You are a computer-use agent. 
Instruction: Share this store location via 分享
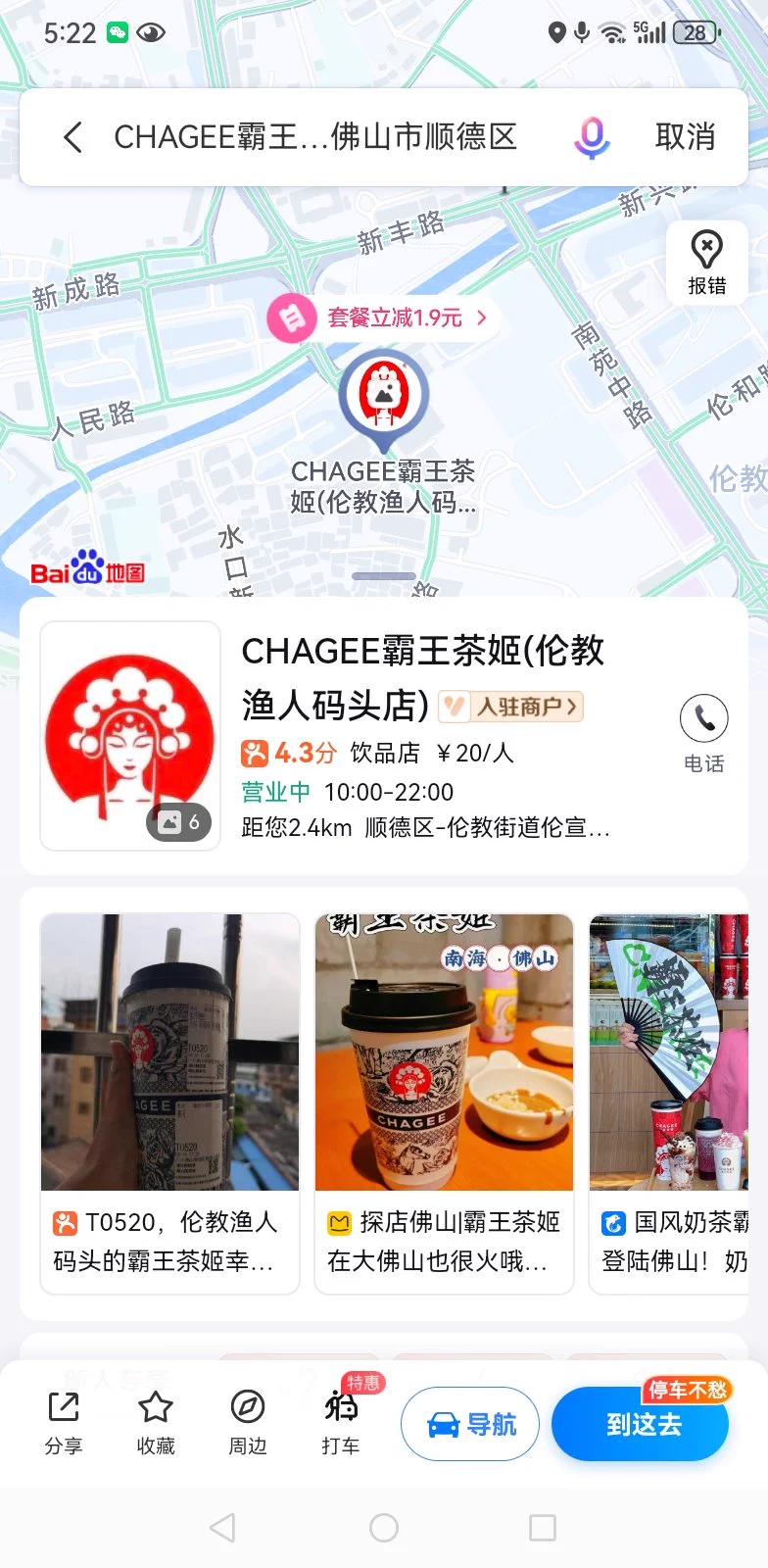[x=64, y=1423]
